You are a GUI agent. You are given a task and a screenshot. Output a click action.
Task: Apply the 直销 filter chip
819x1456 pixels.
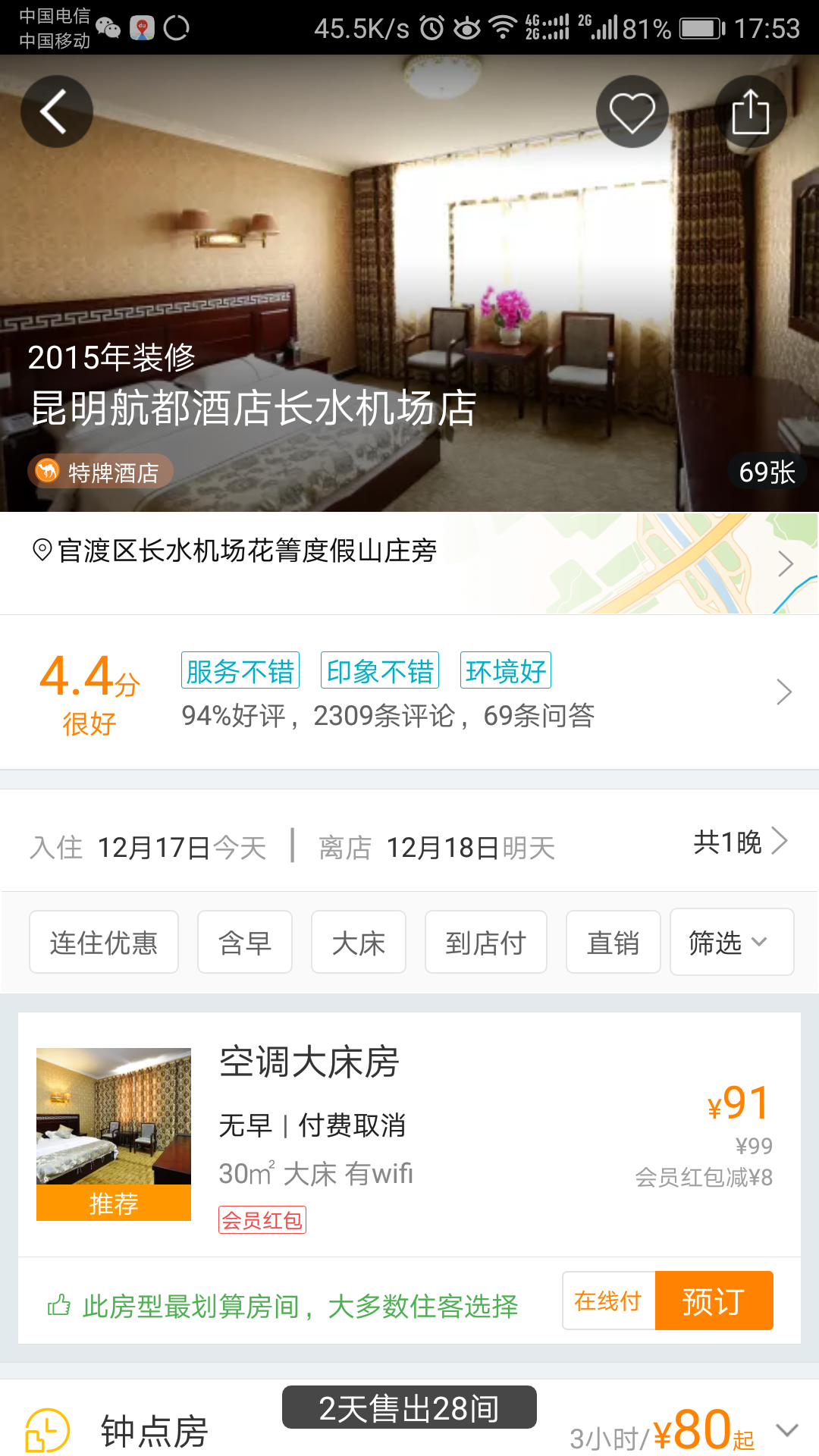click(x=613, y=943)
